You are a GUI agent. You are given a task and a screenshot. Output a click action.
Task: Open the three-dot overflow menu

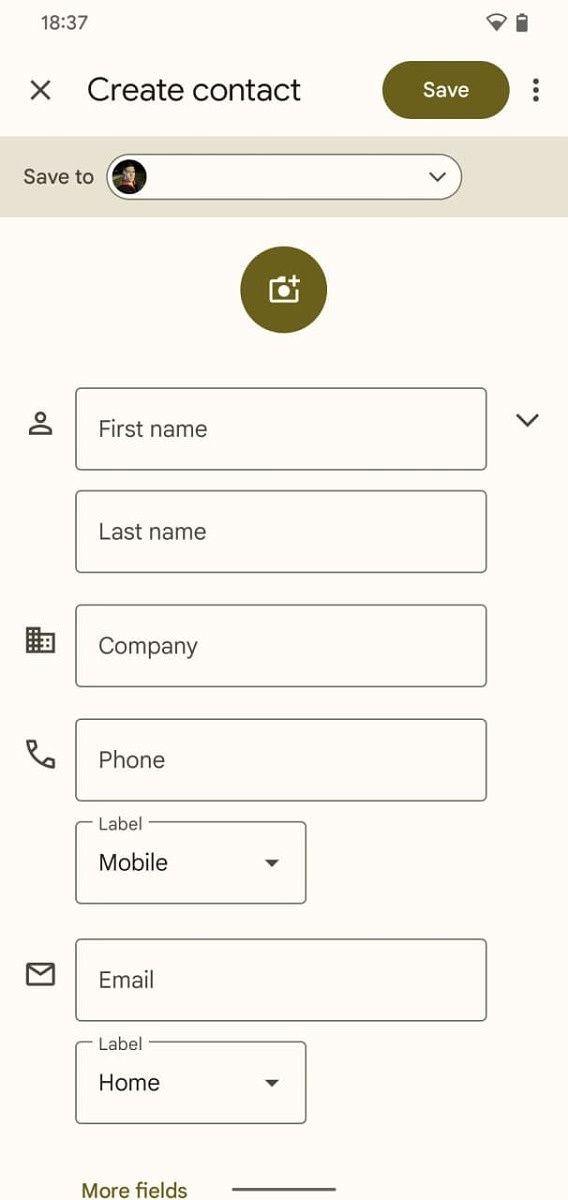click(536, 90)
